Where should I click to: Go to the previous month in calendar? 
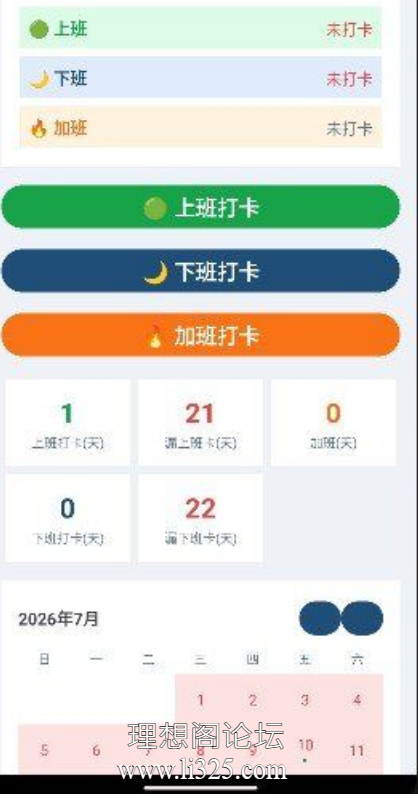point(319,618)
